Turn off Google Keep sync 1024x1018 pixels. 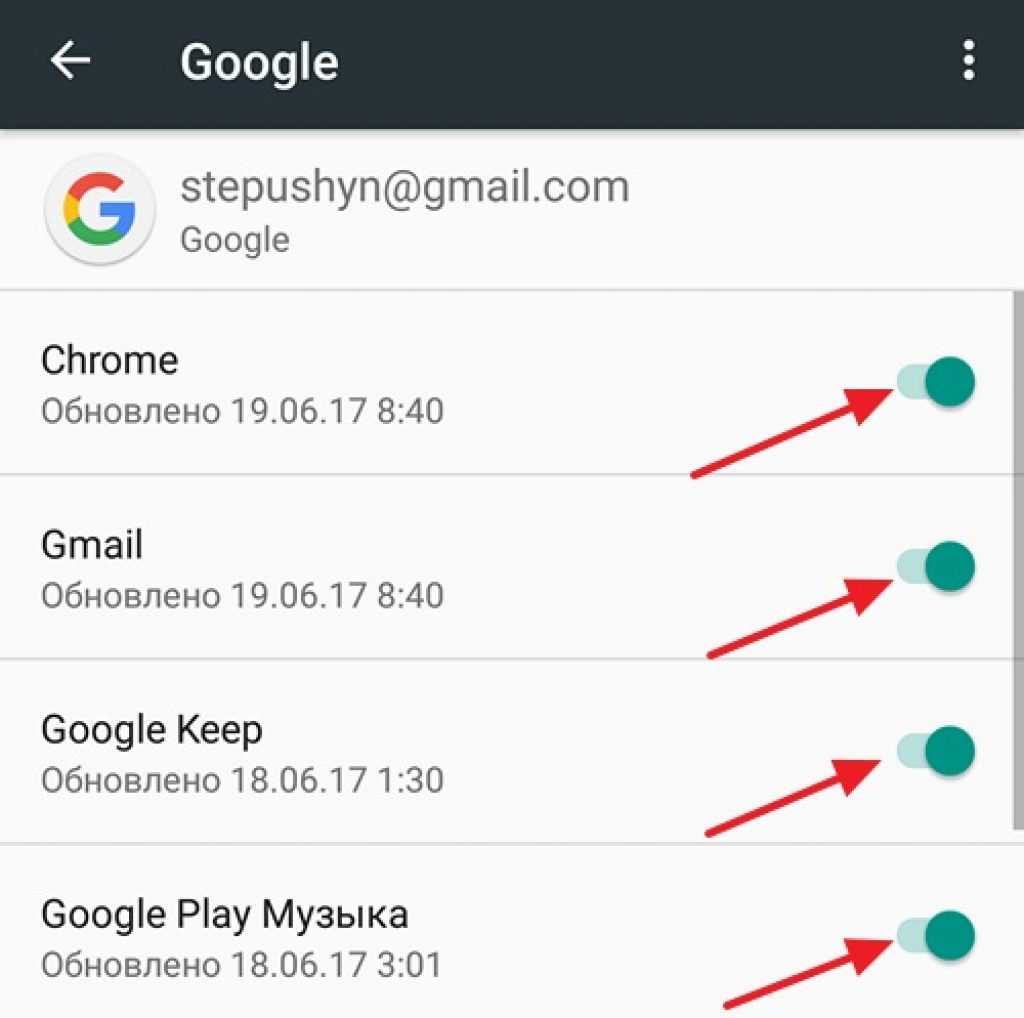[x=937, y=751]
